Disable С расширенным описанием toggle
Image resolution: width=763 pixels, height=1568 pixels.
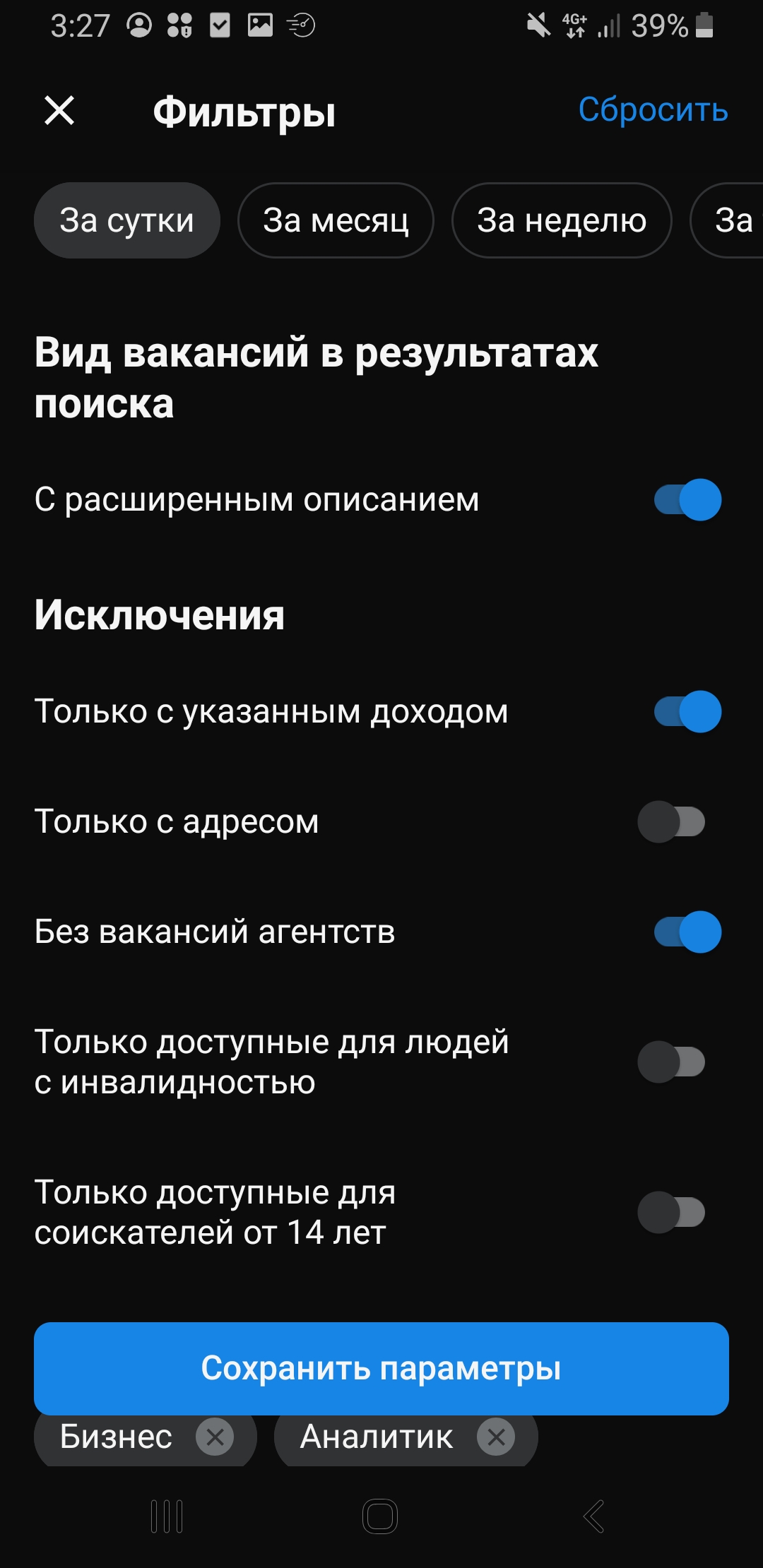[x=687, y=500]
